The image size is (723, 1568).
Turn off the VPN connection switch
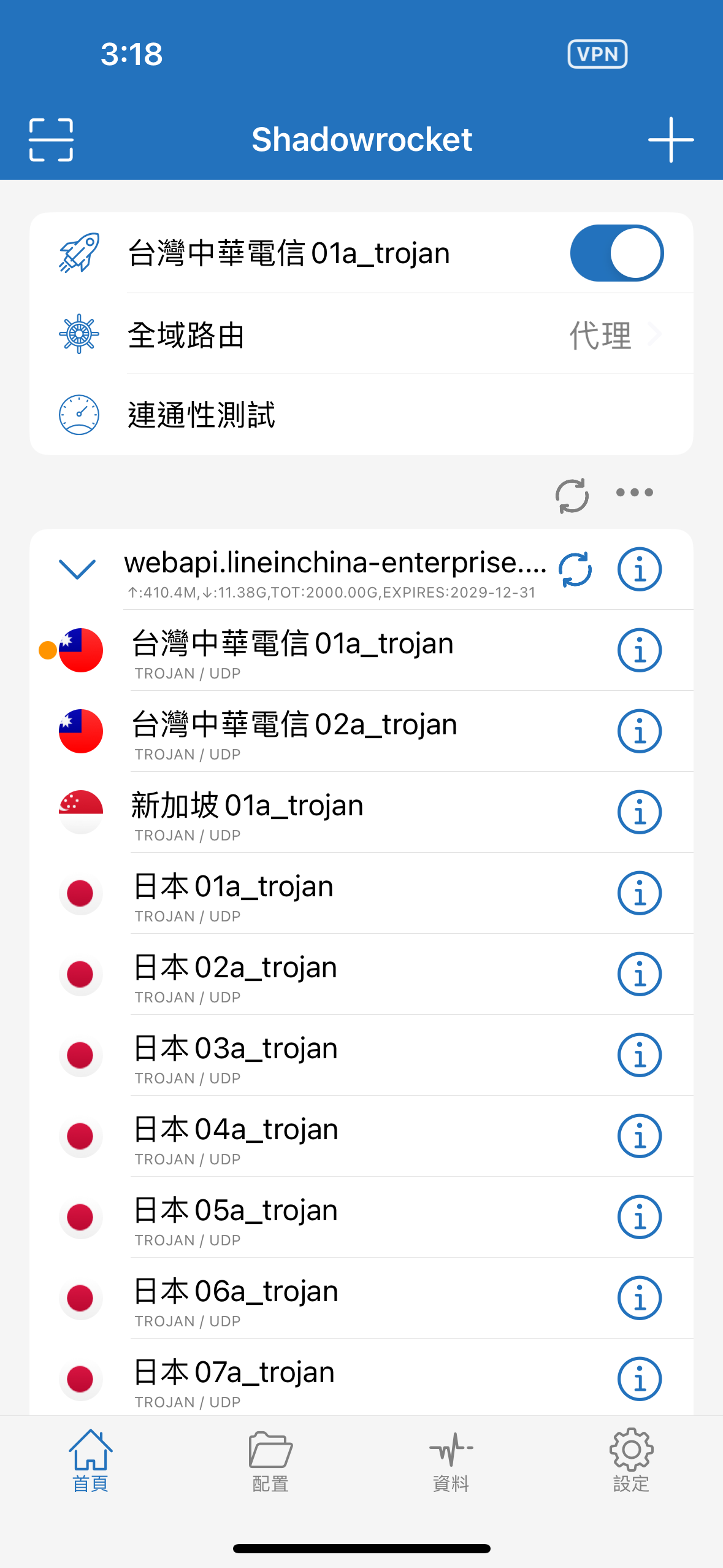pyautogui.click(x=616, y=253)
